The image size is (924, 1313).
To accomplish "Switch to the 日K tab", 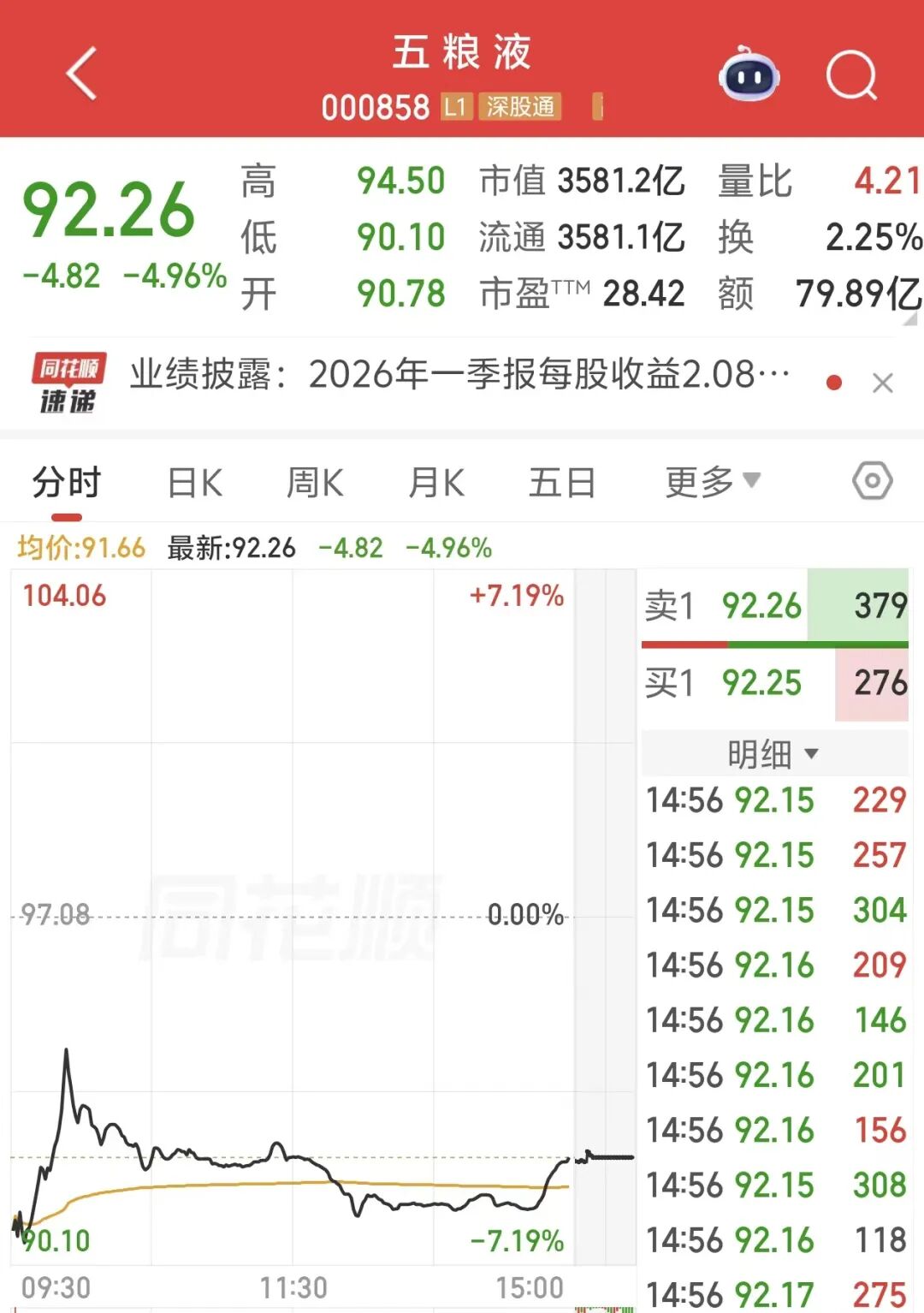I will [195, 483].
